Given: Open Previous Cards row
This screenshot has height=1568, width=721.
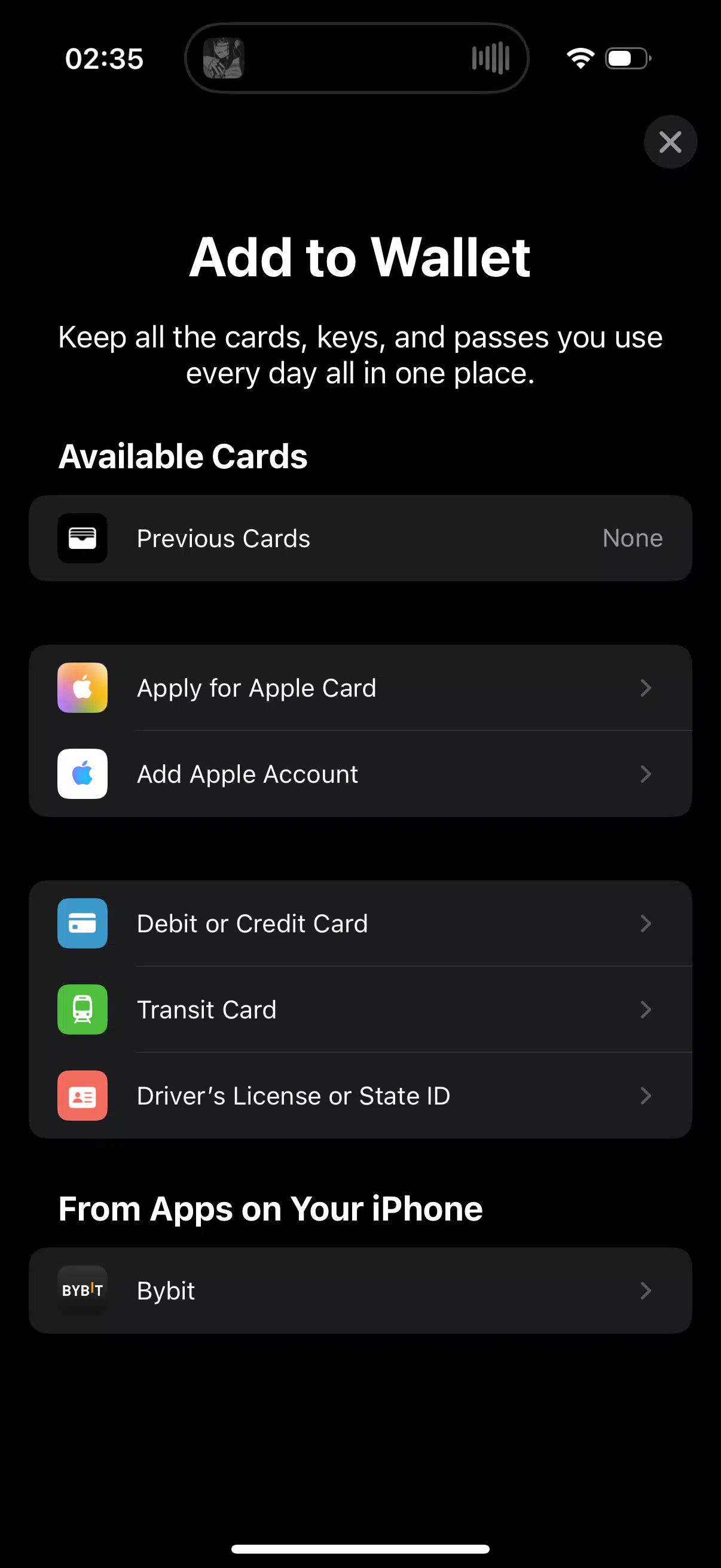Looking at the screenshot, I should [x=360, y=538].
